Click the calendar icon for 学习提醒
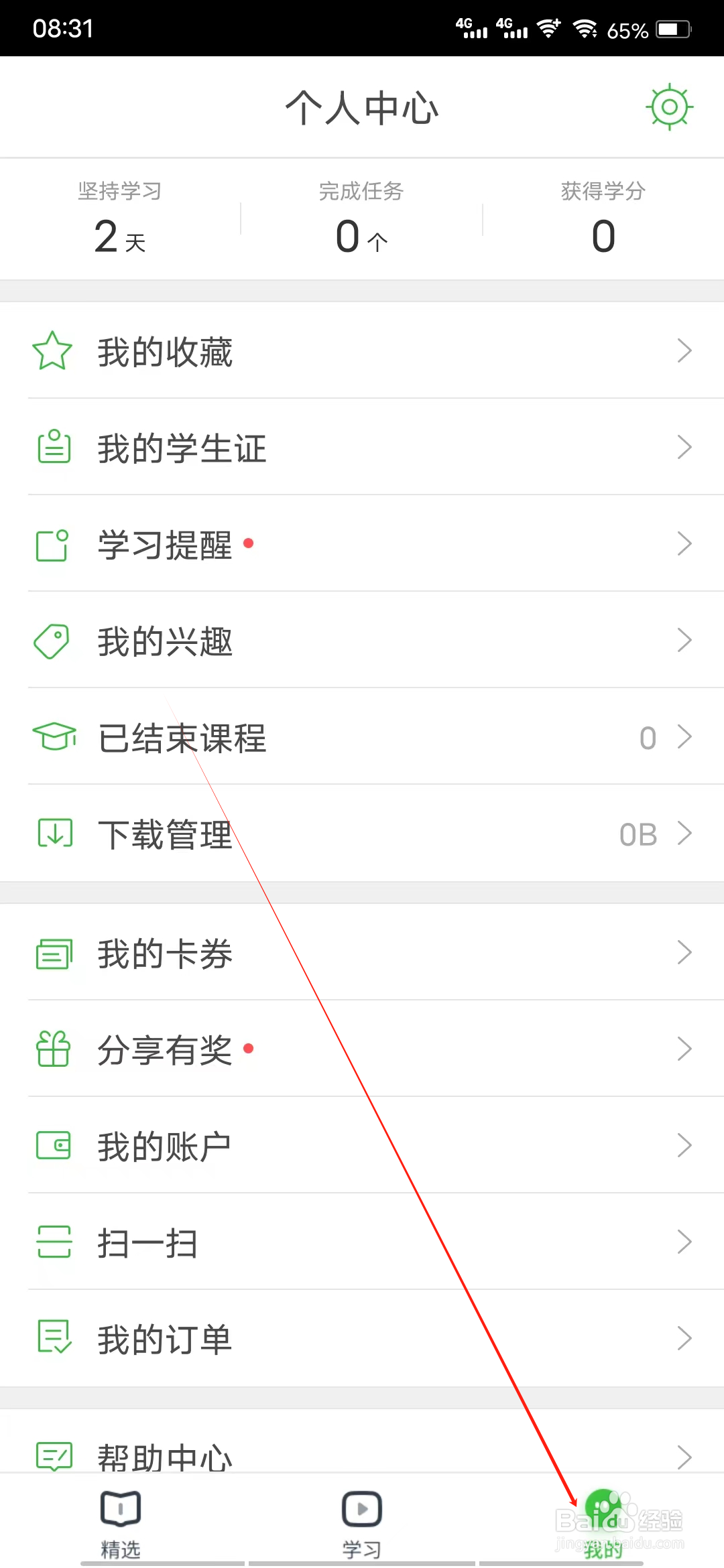Viewport: 724px width, 1568px height. tap(54, 544)
